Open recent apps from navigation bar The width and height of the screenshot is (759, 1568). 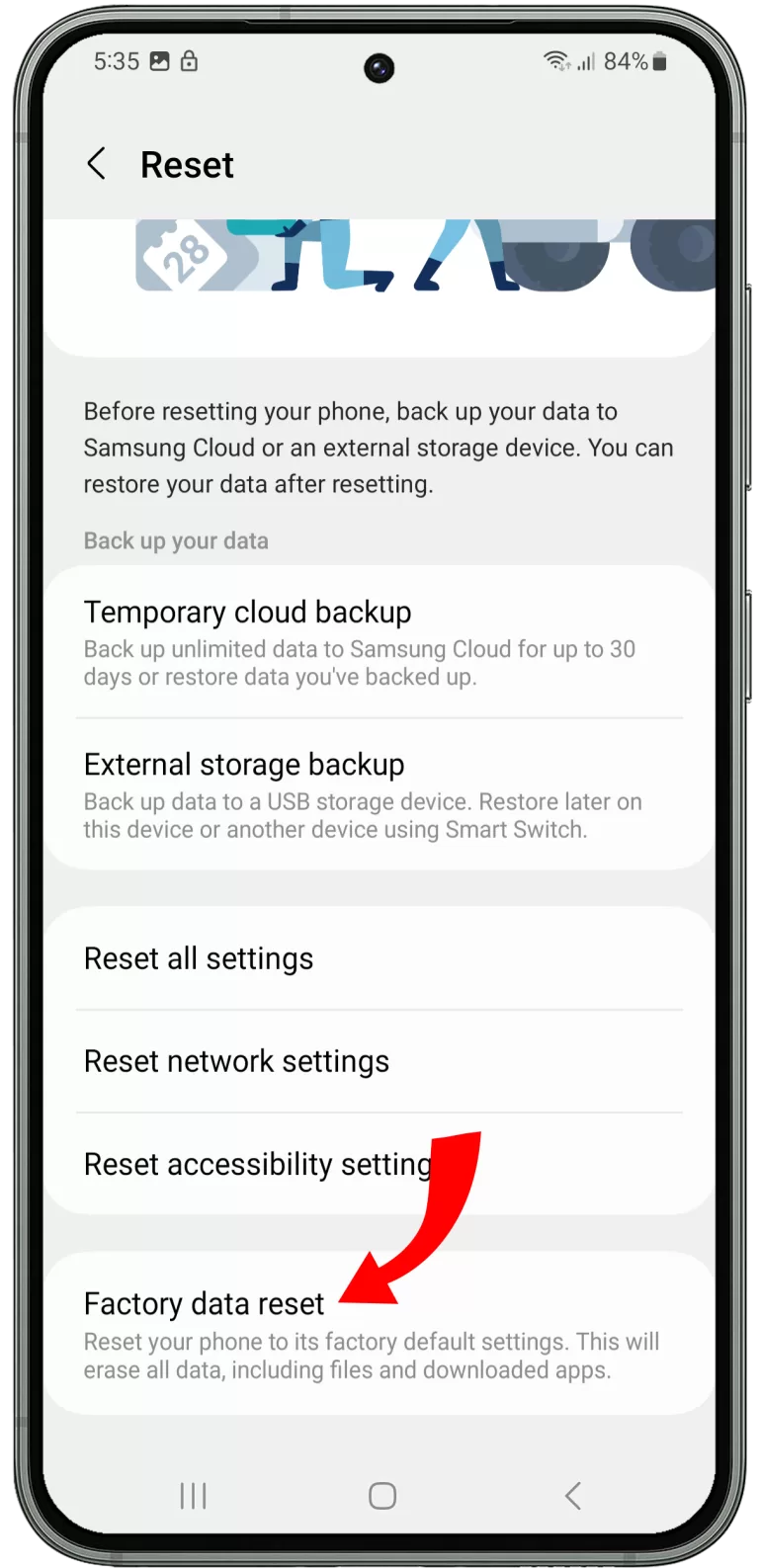(193, 1496)
